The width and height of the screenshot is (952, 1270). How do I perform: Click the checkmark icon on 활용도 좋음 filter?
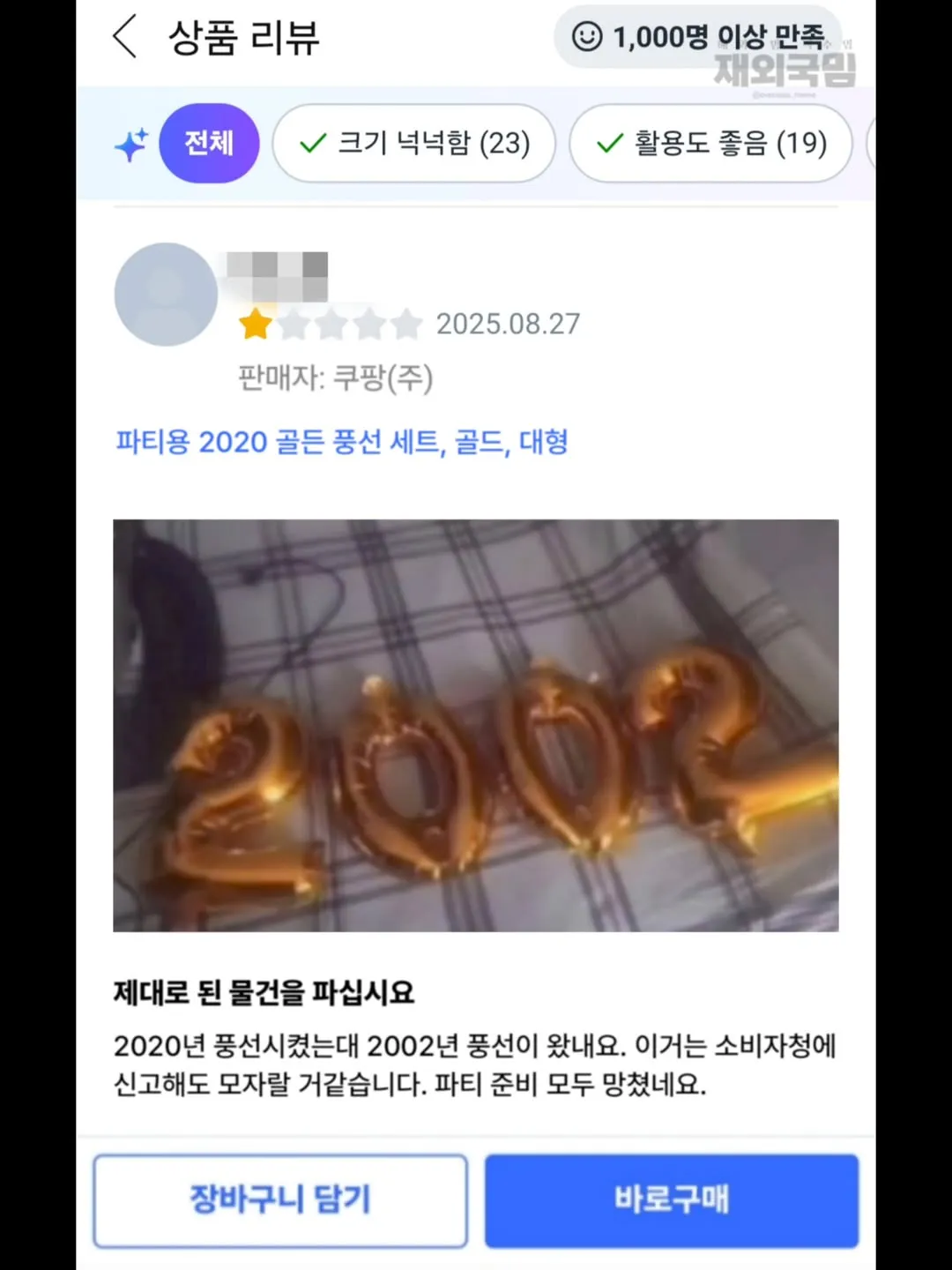(x=610, y=142)
